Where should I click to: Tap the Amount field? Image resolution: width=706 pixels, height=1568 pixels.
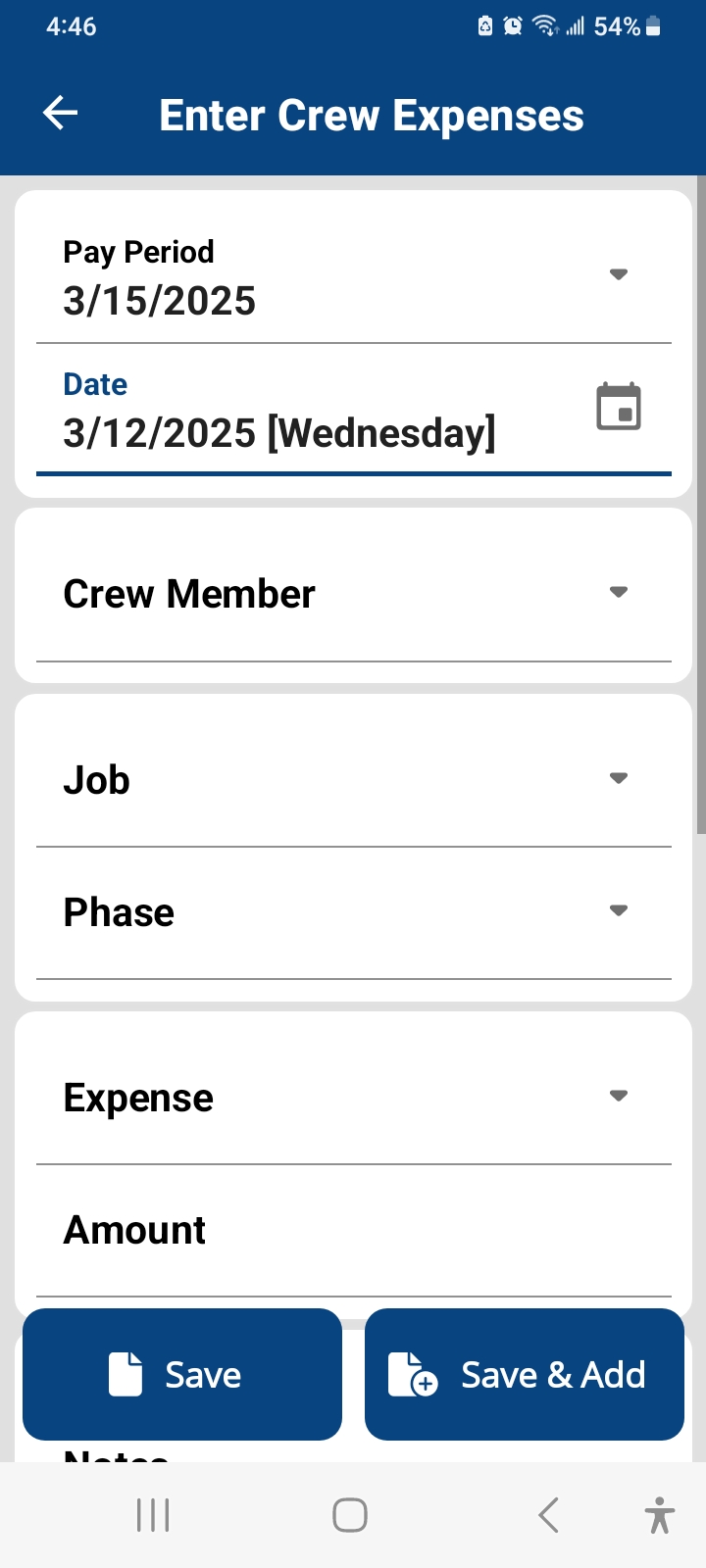(354, 1232)
